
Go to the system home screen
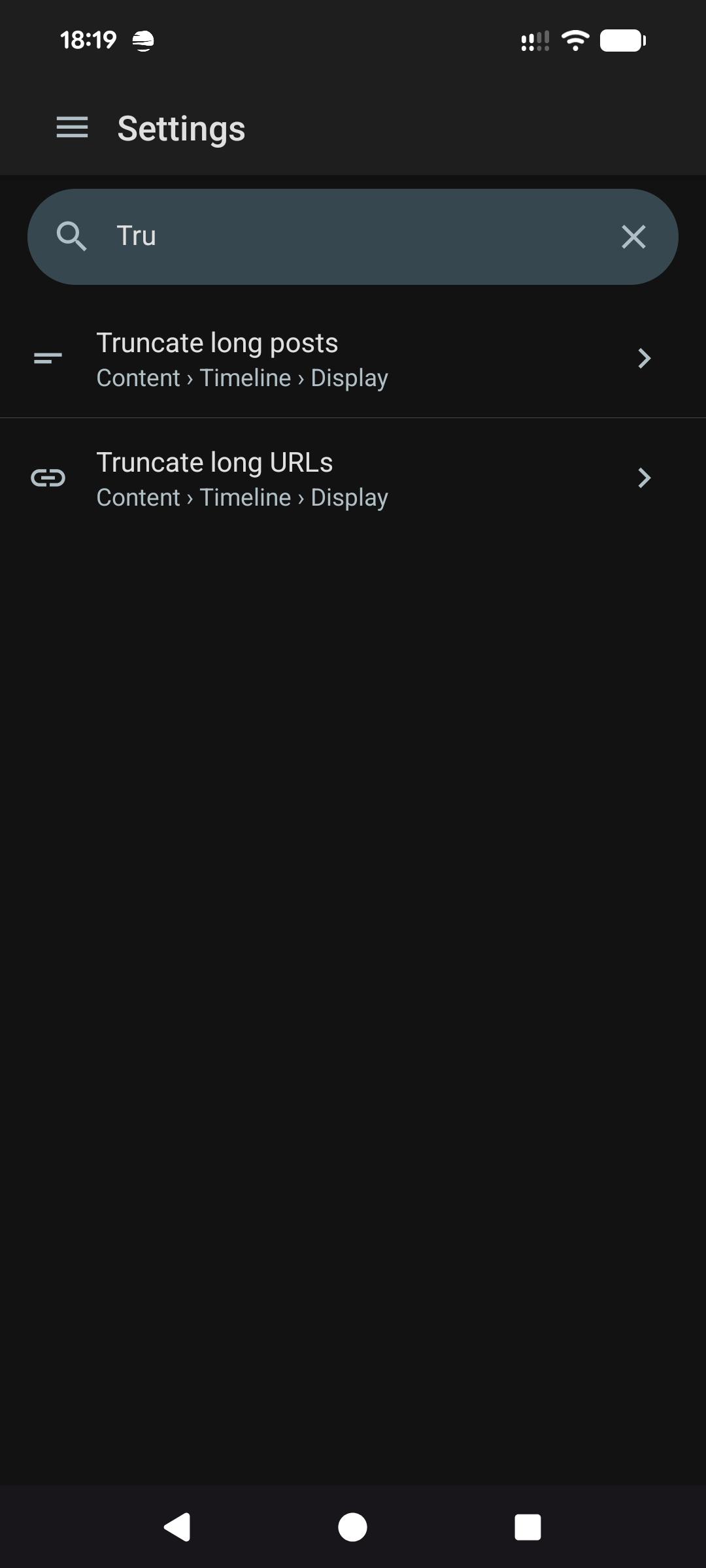pyautogui.click(x=353, y=1527)
